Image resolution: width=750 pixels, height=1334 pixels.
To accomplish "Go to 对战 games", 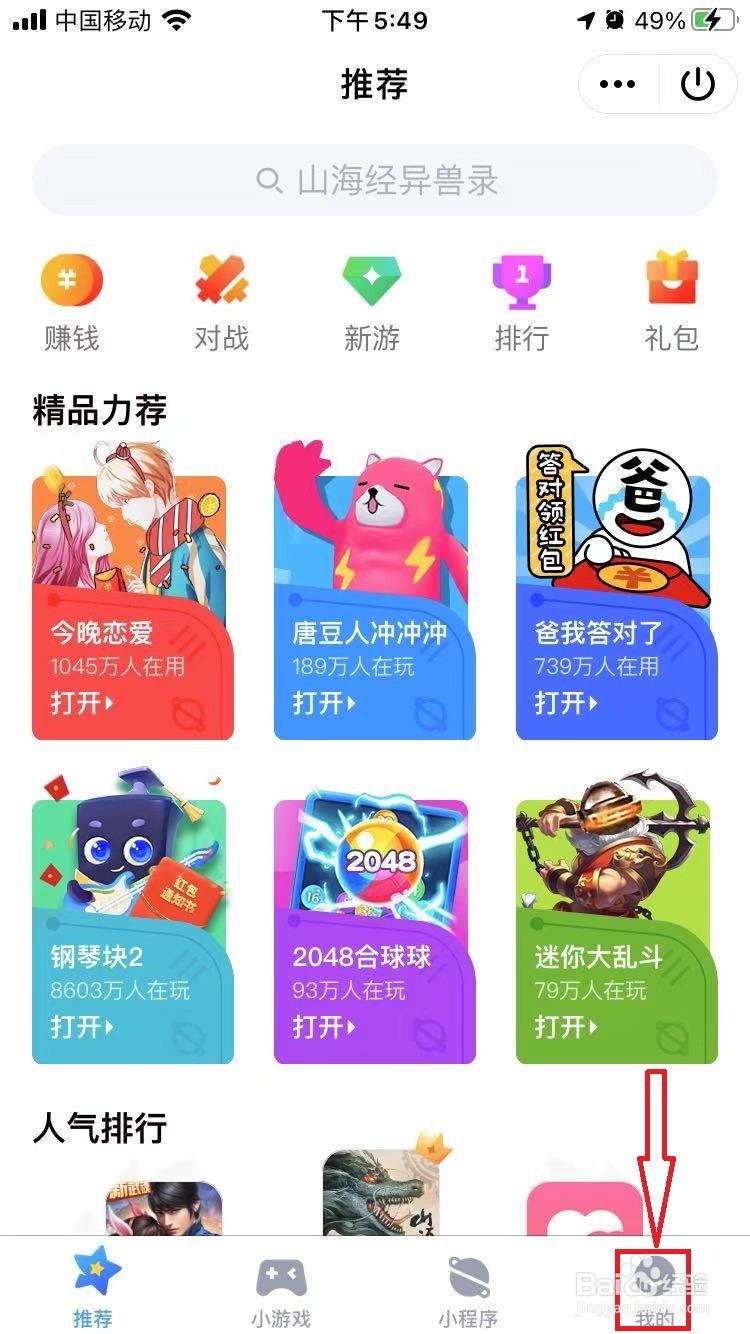I will 221,302.
